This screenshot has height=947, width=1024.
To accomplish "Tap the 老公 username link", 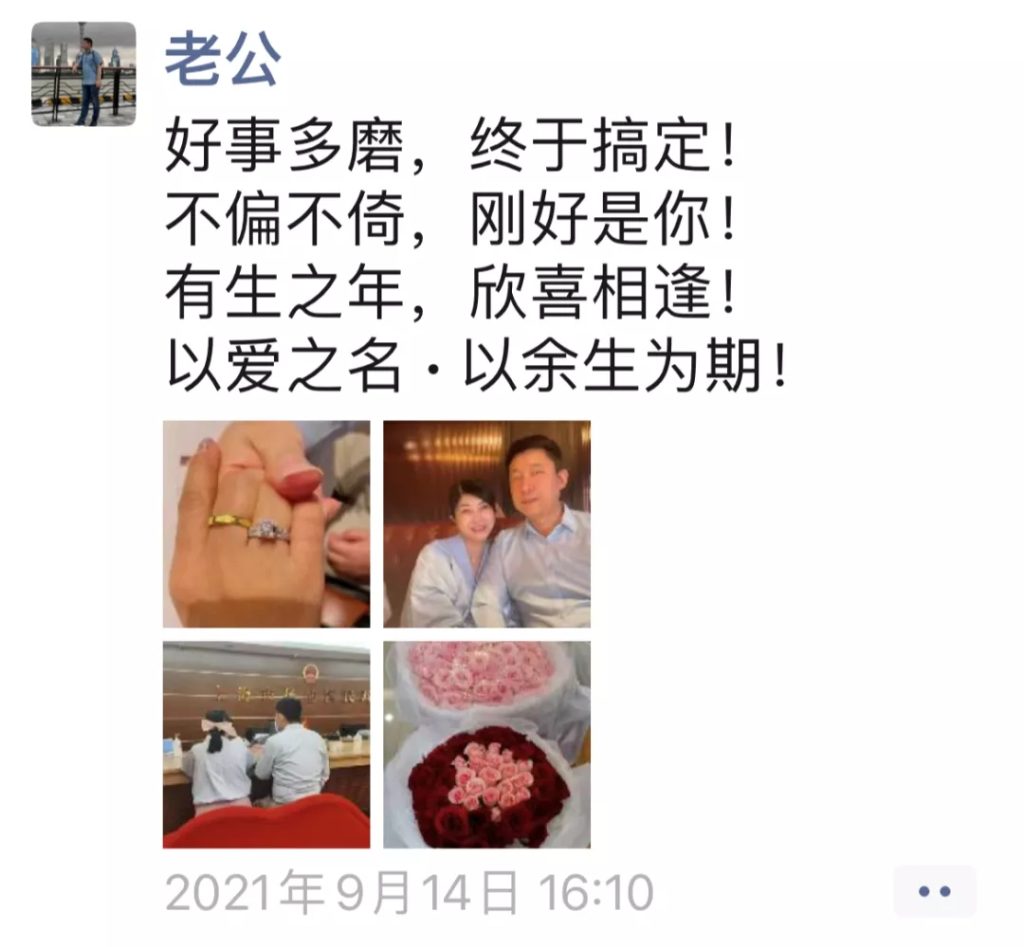I will [222, 60].
